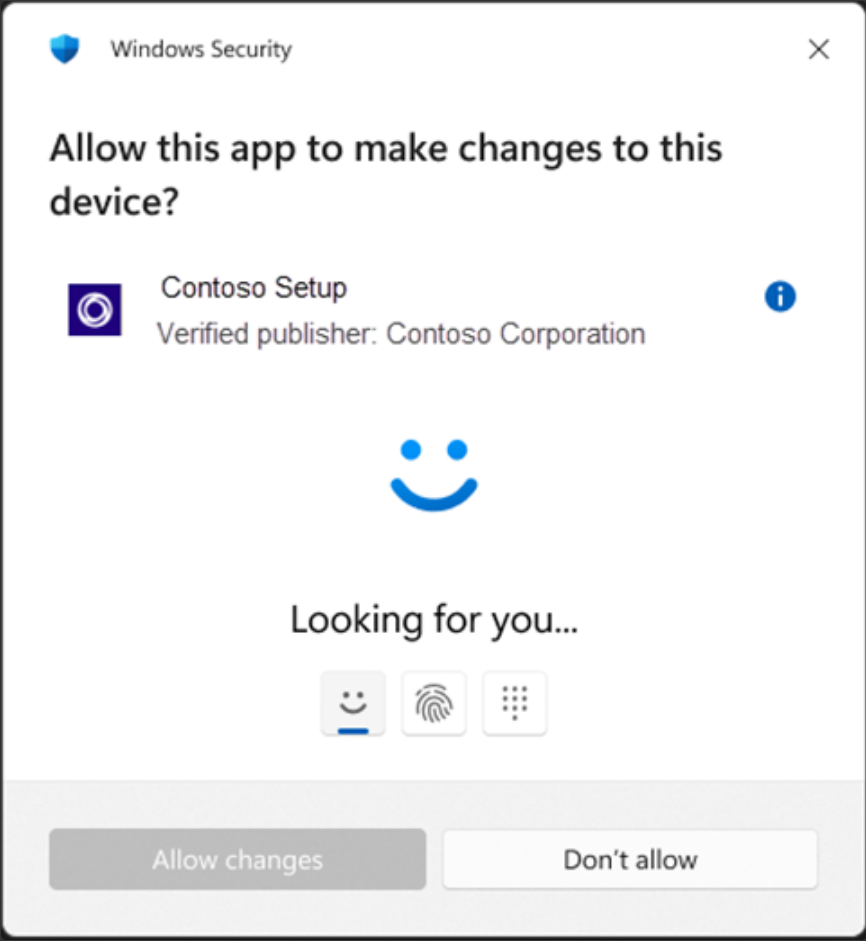Open the publisher info icon
Viewport: 866px width, 941px height.
point(779,296)
